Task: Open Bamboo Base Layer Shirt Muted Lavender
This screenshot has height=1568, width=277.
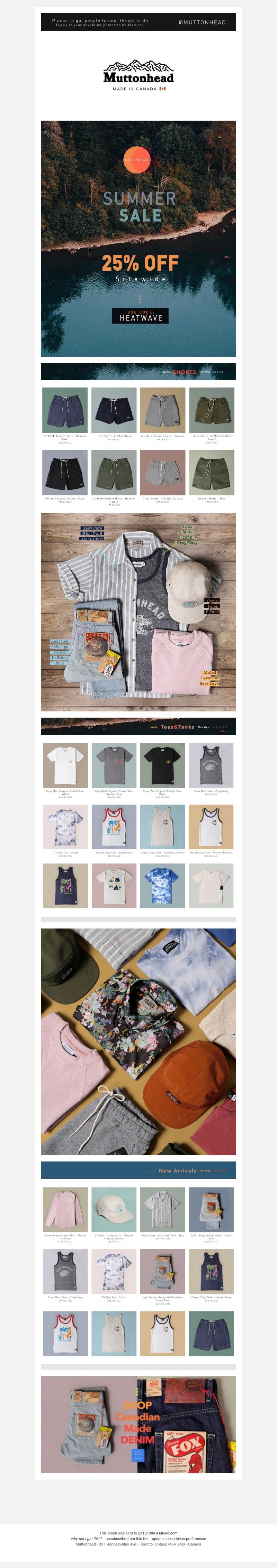Action: pyautogui.click(x=65, y=1210)
